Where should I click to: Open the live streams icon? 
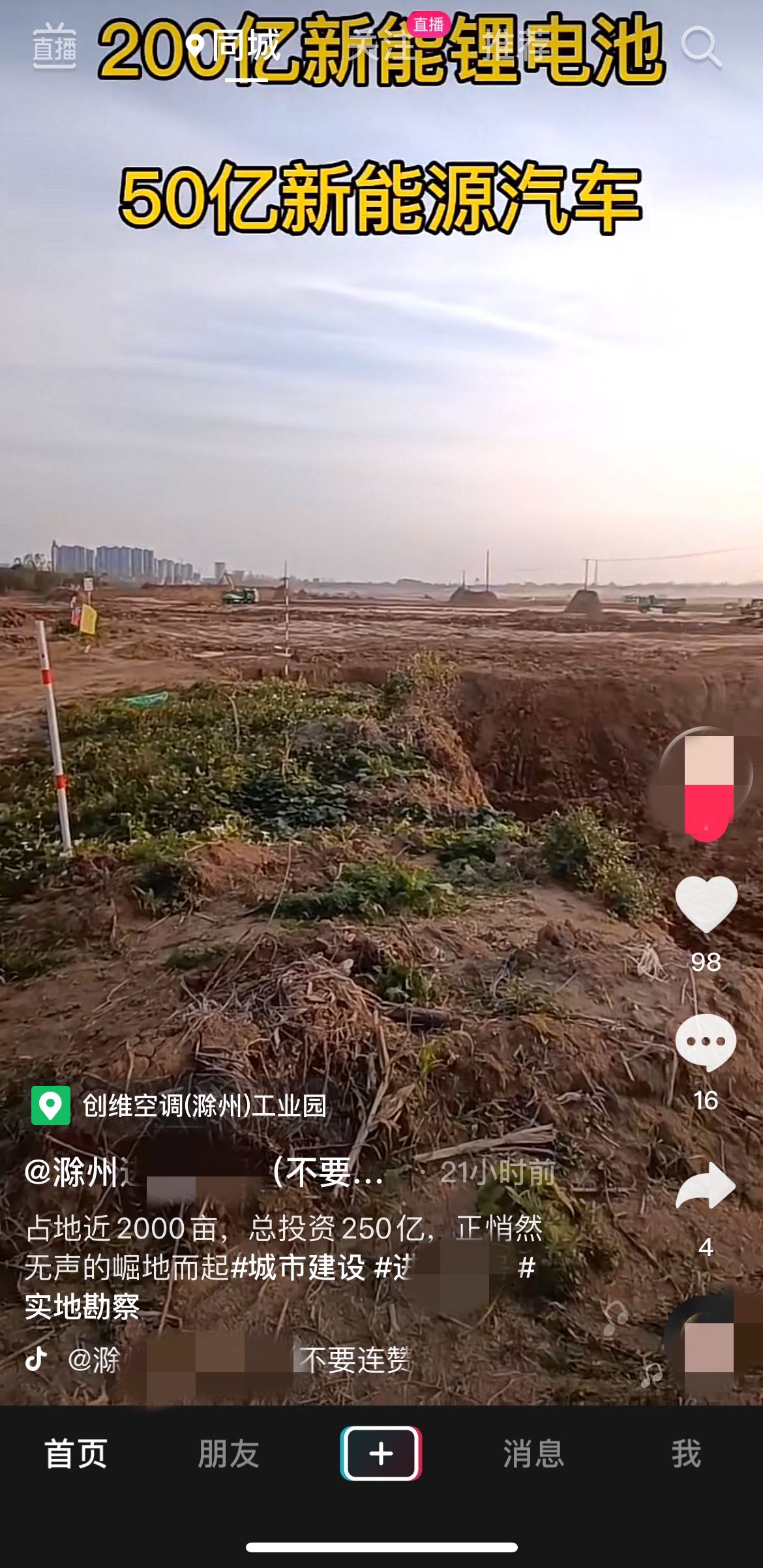coord(55,46)
